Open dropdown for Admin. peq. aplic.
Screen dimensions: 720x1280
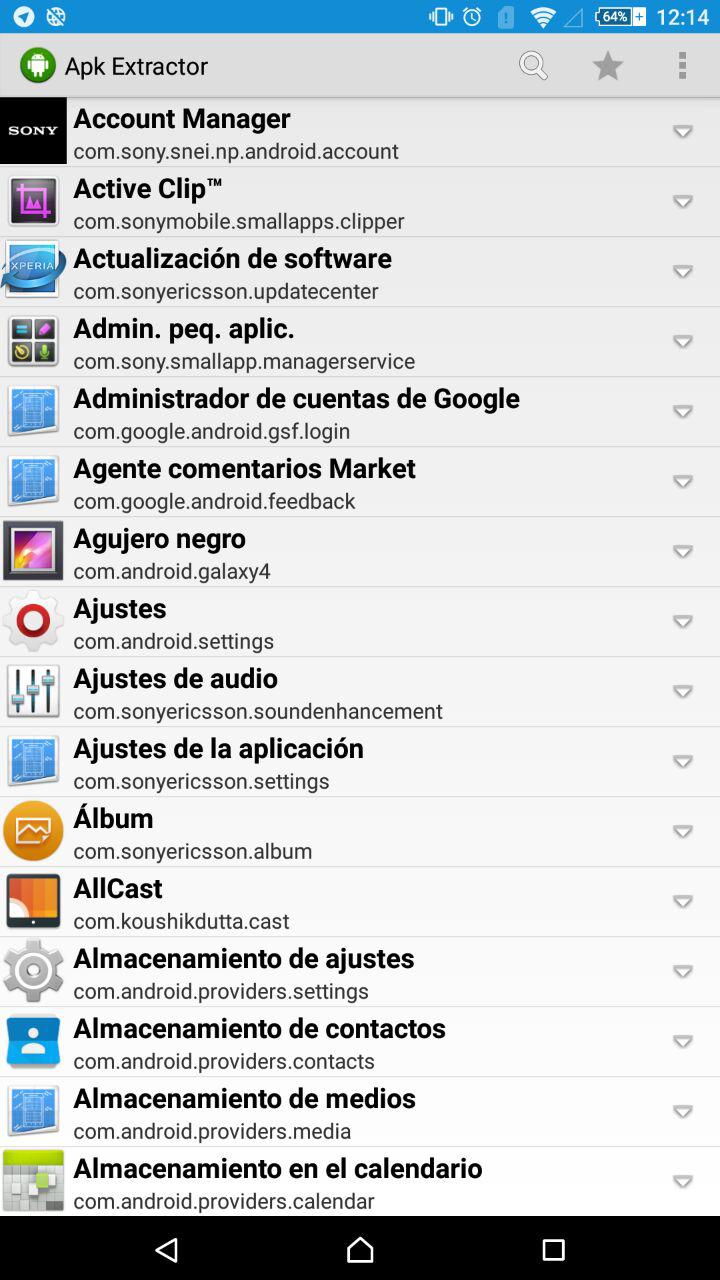[683, 342]
